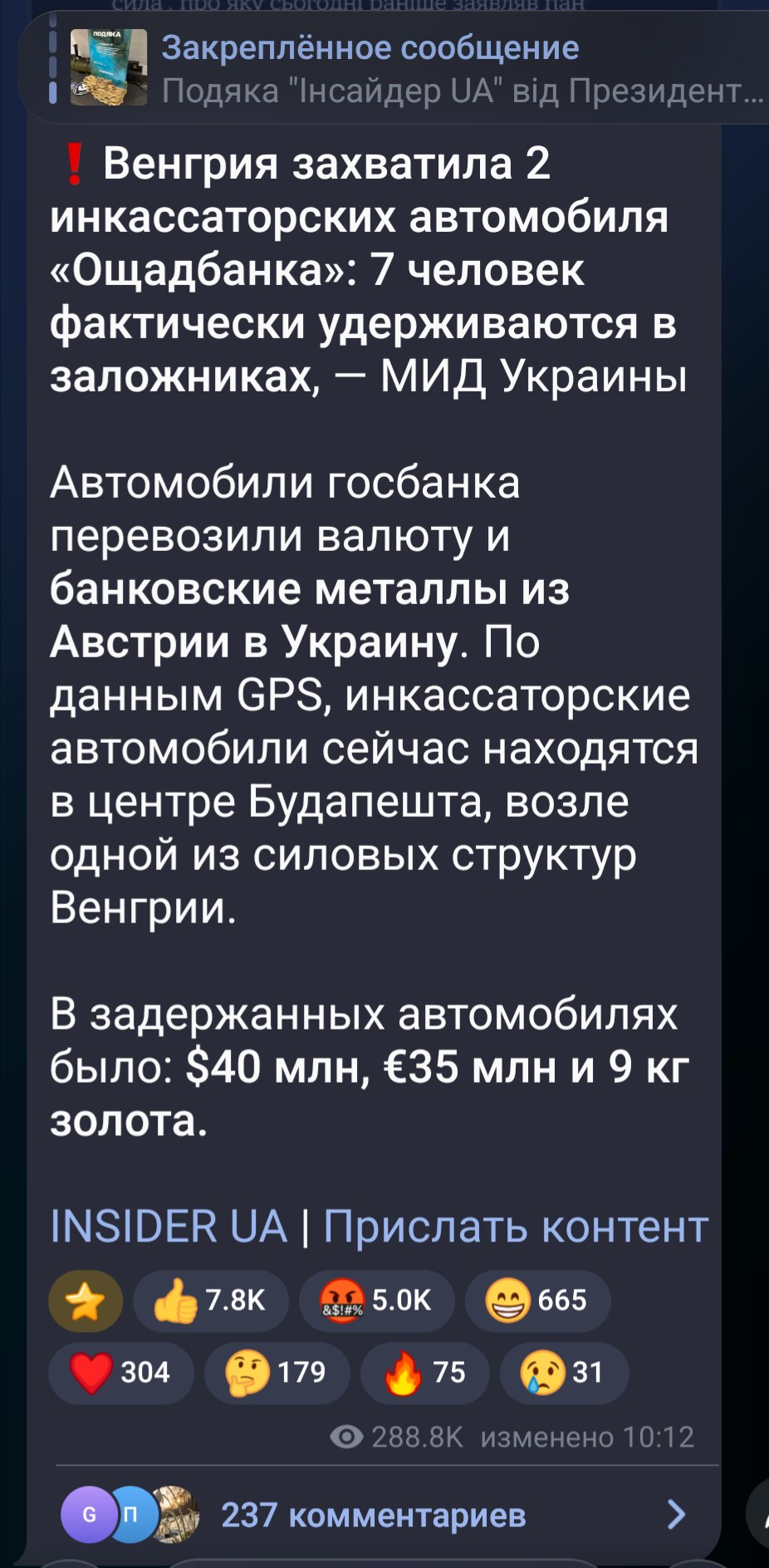Screen dimensions: 769x1568
Task: Tap the angry face reaction (5.0K)
Action: click(x=376, y=1300)
